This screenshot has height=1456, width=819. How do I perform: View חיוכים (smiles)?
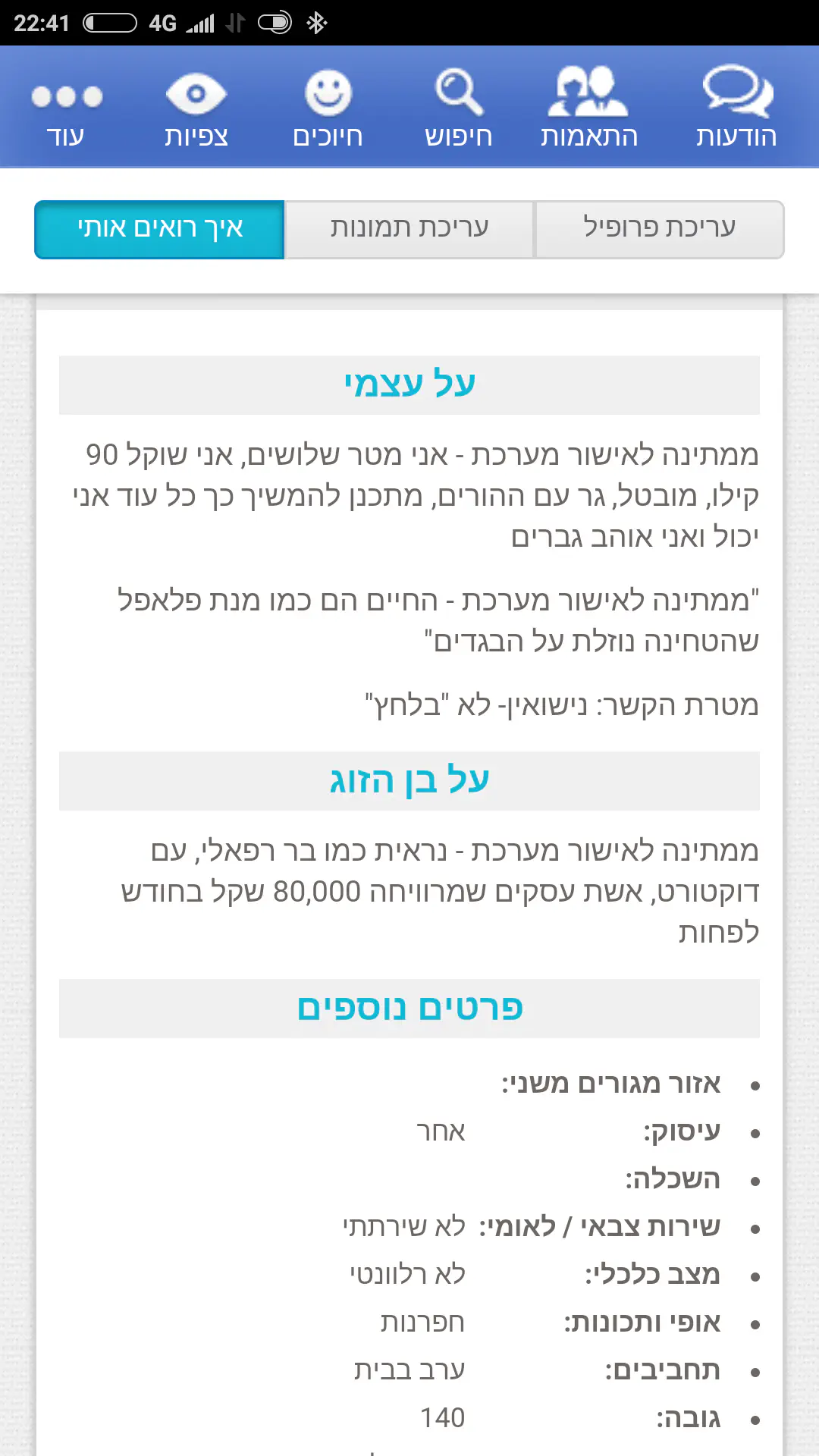click(x=328, y=107)
